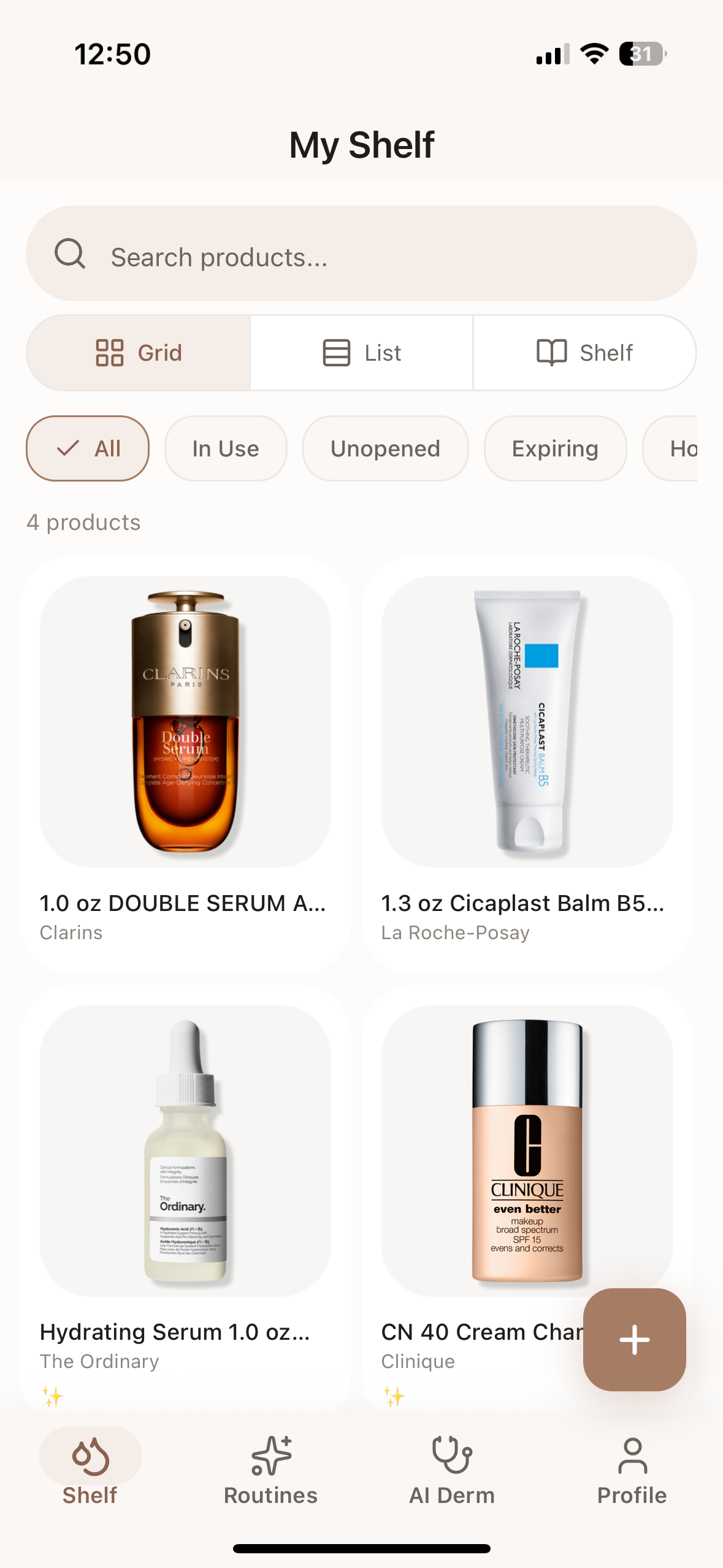Viewport: 723px width, 1568px height.
Task: Enable the In Use filter
Action: tap(225, 448)
